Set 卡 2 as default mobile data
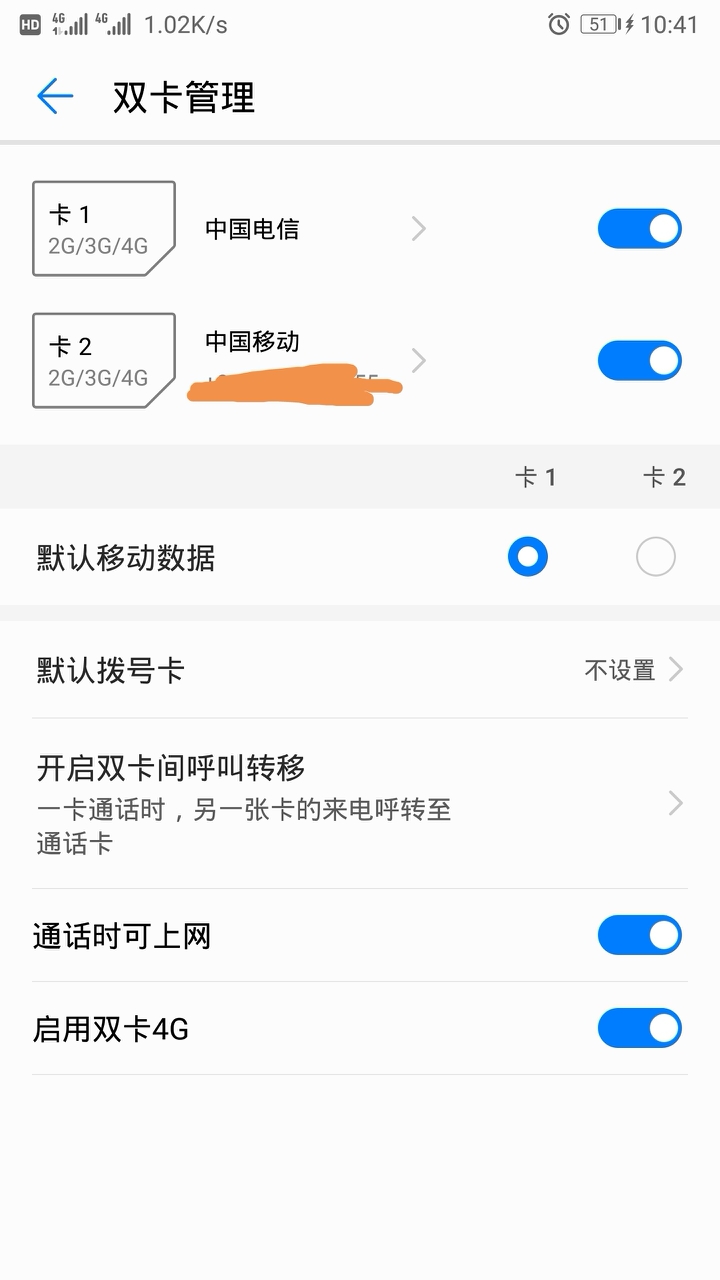The height and width of the screenshot is (1280, 720). pyautogui.click(x=655, y=556)
